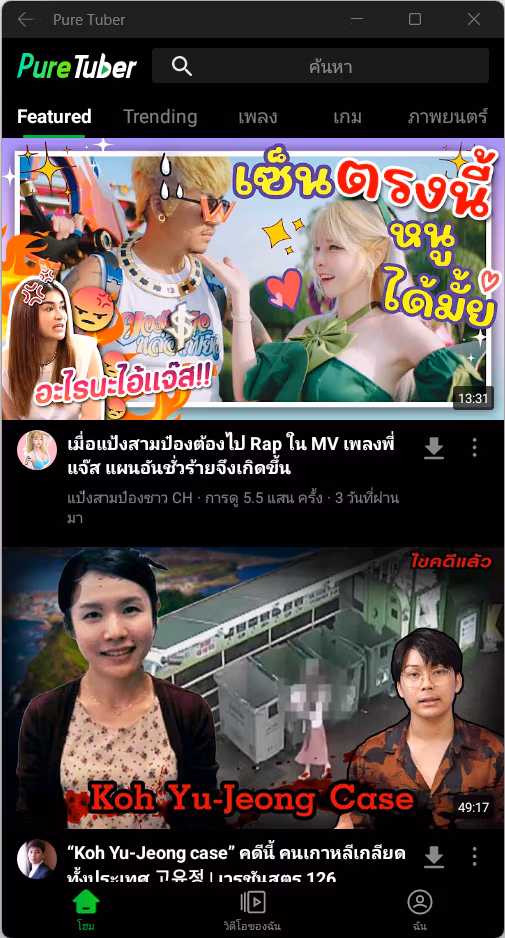The height and width of the screenshot is (938, 505).
Task: Open more options for แป้งสามป๋อง video
Action: pyautogui.click(x=474, y=447)
